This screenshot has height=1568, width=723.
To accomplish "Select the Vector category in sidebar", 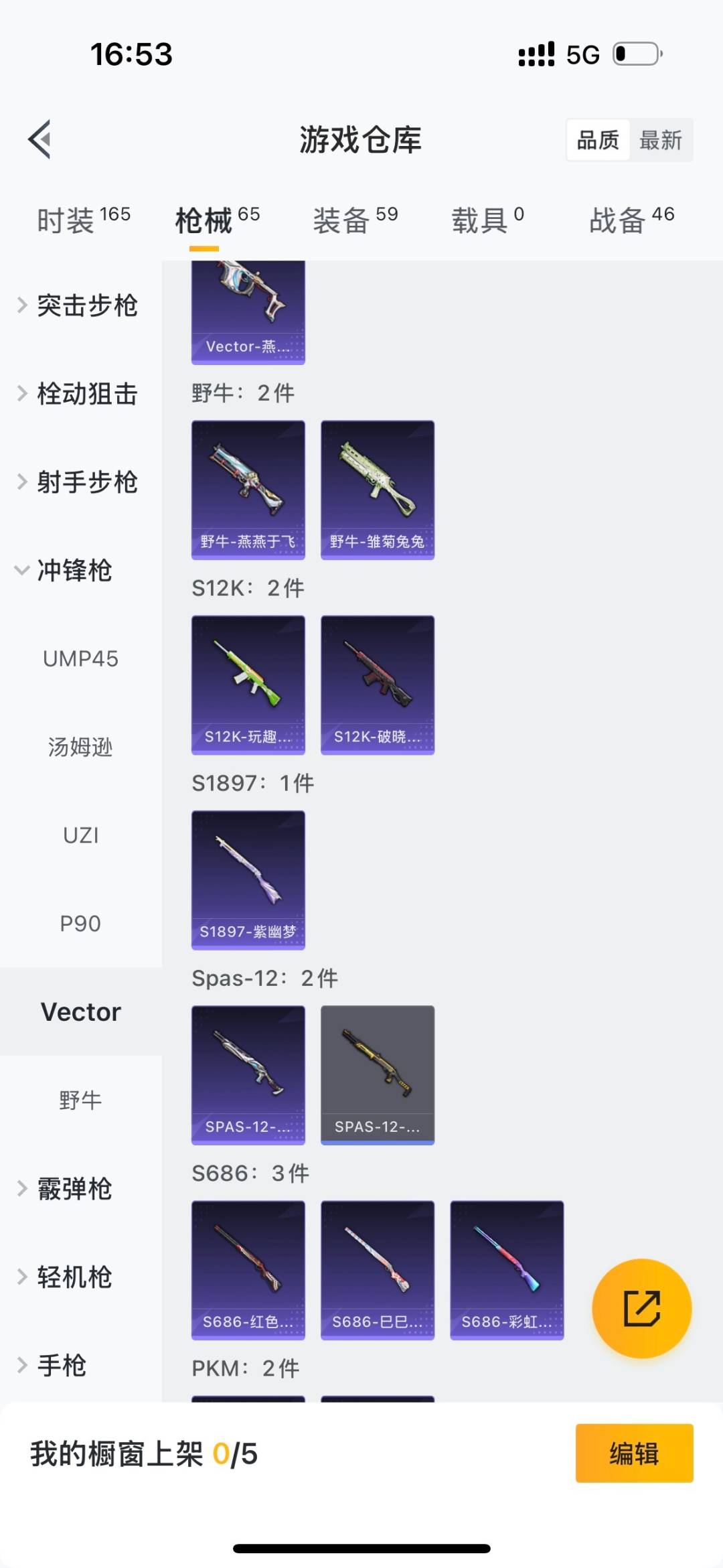I will pyautogui.click(x=80, y=1011).
